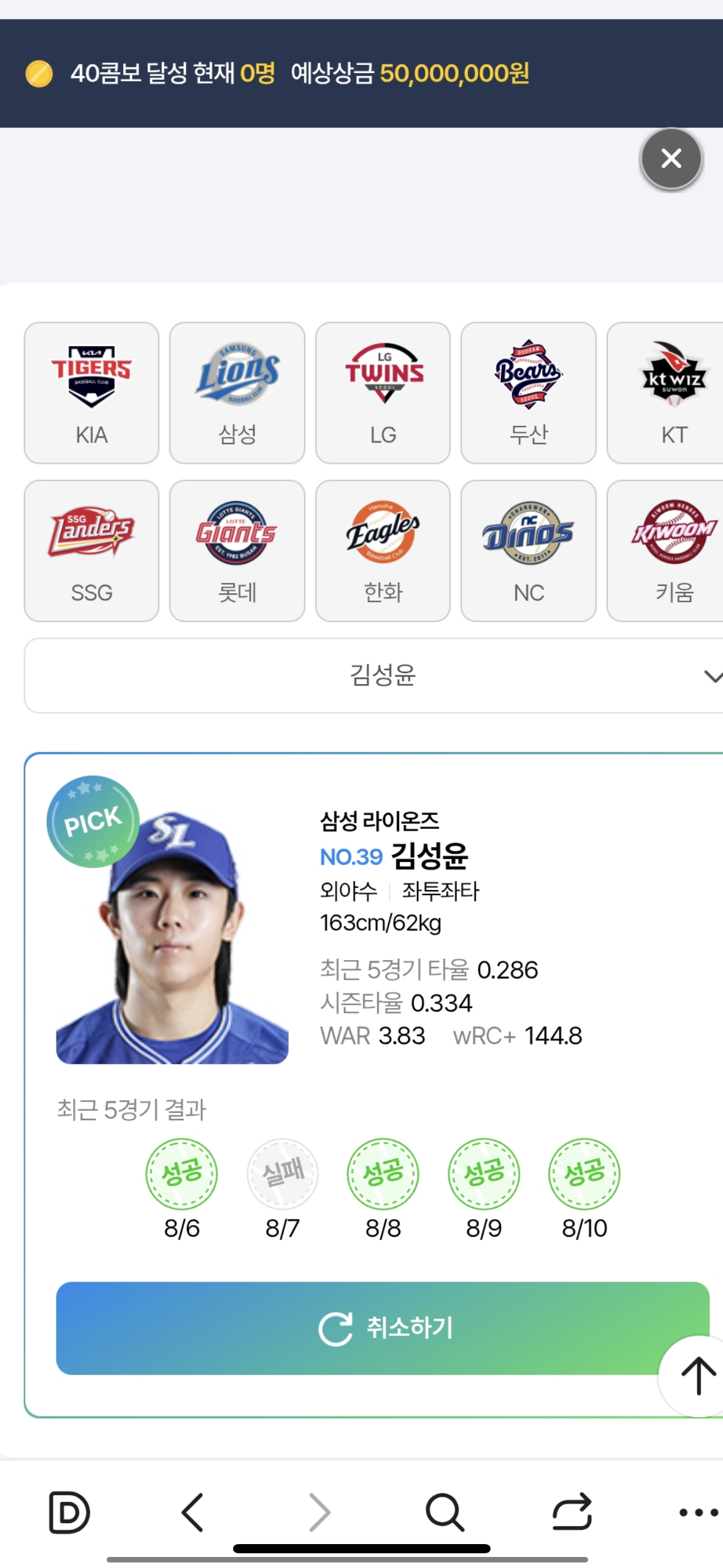Choose the 키움 Heroes team
Image resolution: width=723 pixels, height=1568 pixels.
(671, 550)
